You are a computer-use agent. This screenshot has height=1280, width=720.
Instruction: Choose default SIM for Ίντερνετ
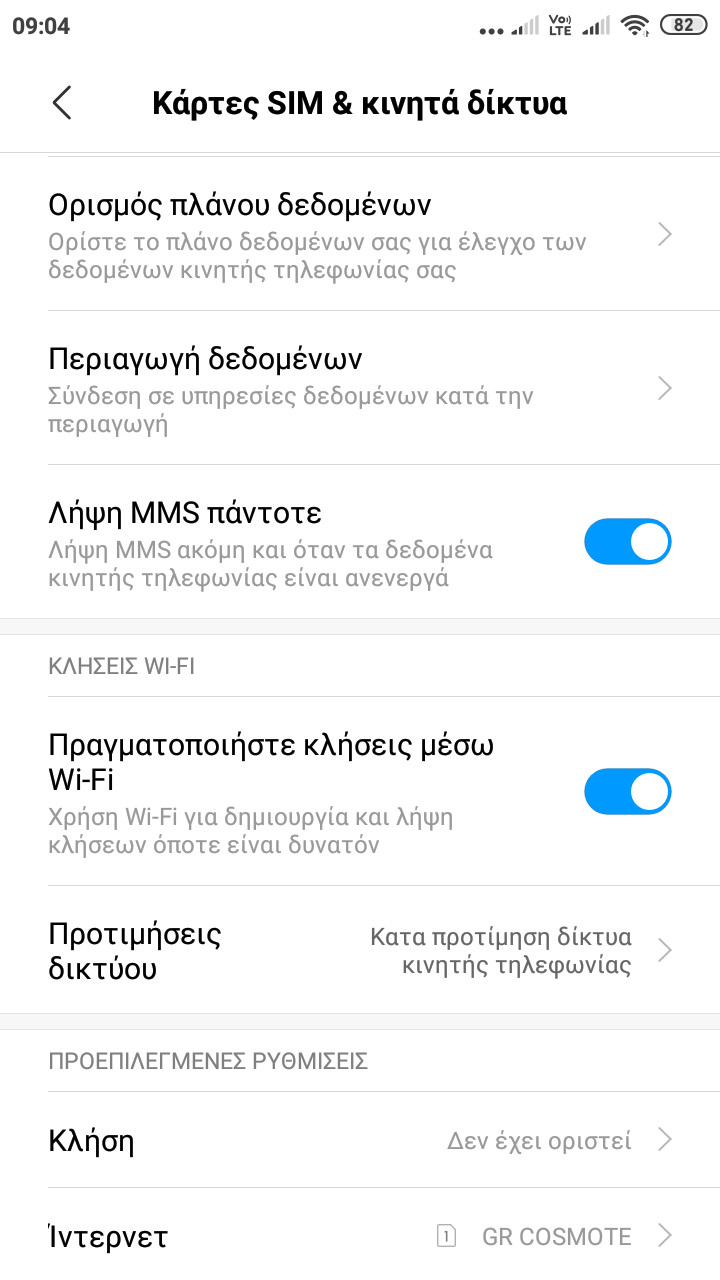click(360, 1236)
